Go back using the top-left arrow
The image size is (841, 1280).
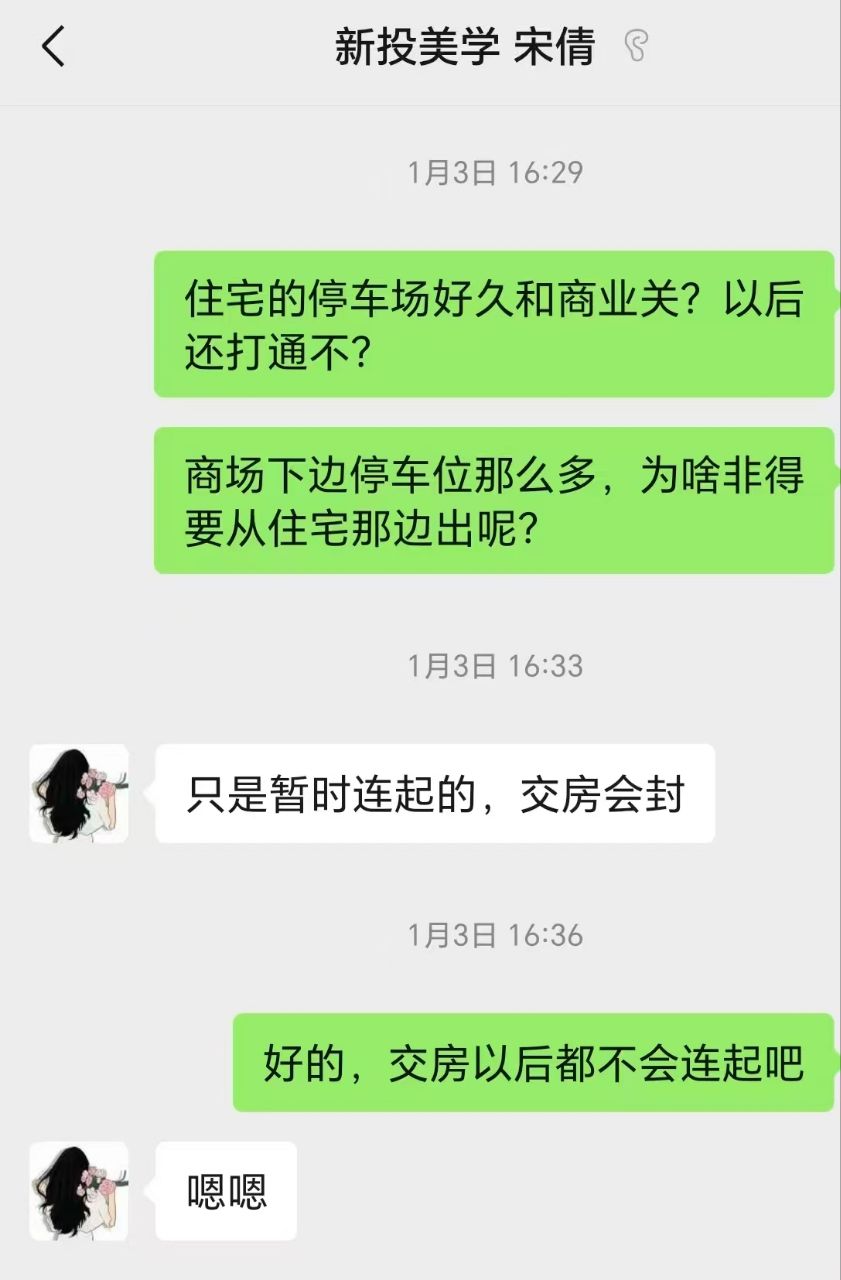coord(53,47)
